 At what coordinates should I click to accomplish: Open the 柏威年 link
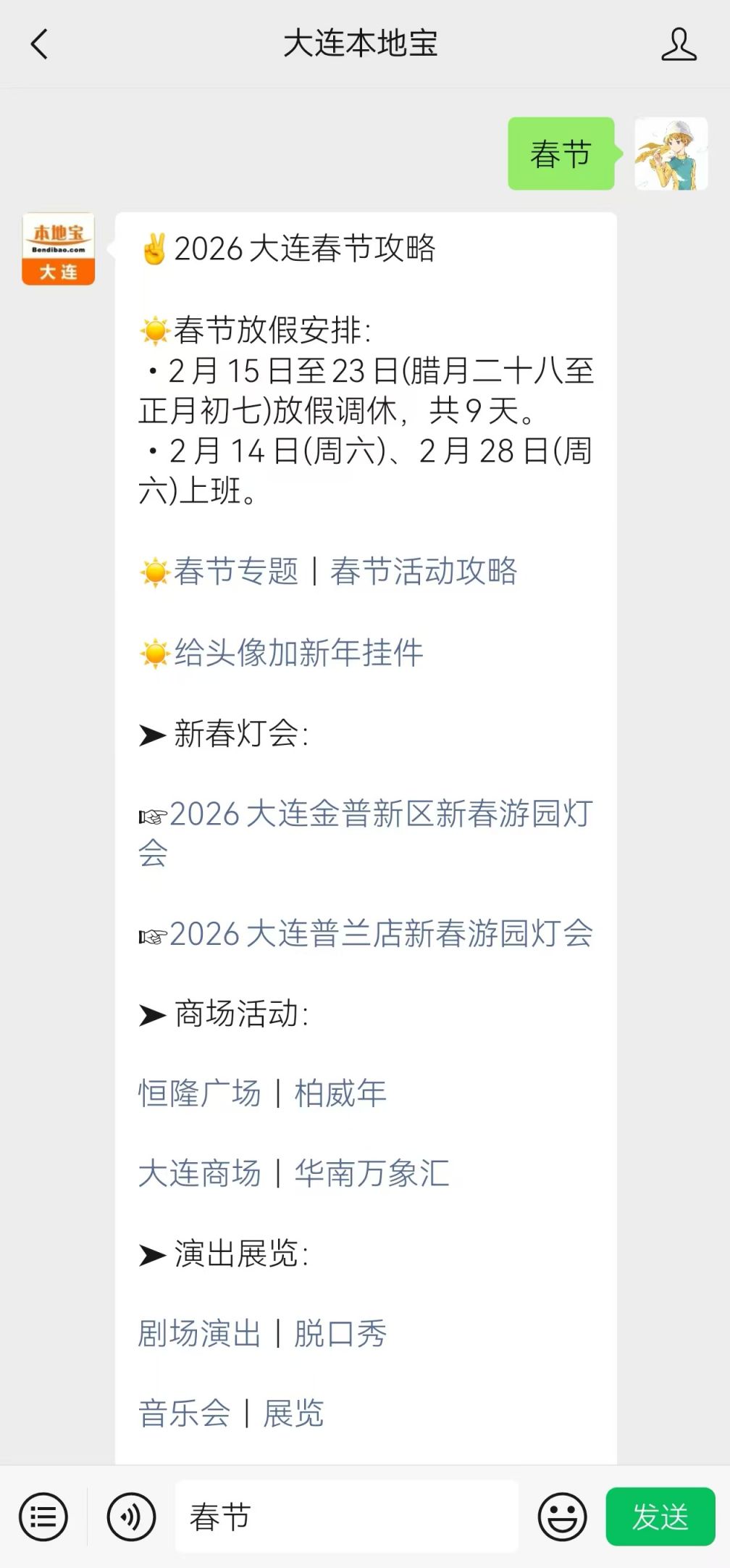(x=340, y=1093)
